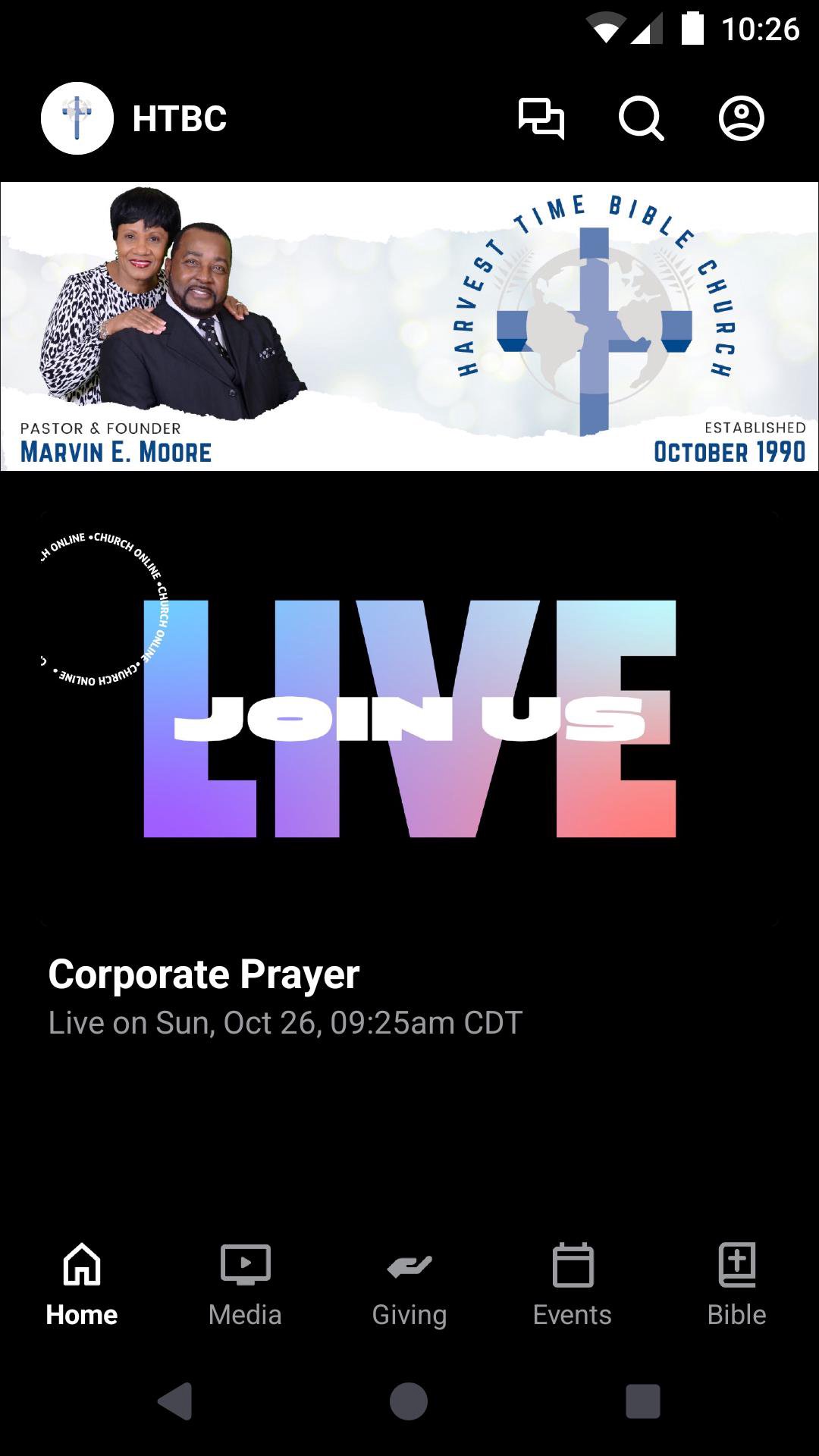Tap the Harvest Time Bible Church banner

point(409,326)
